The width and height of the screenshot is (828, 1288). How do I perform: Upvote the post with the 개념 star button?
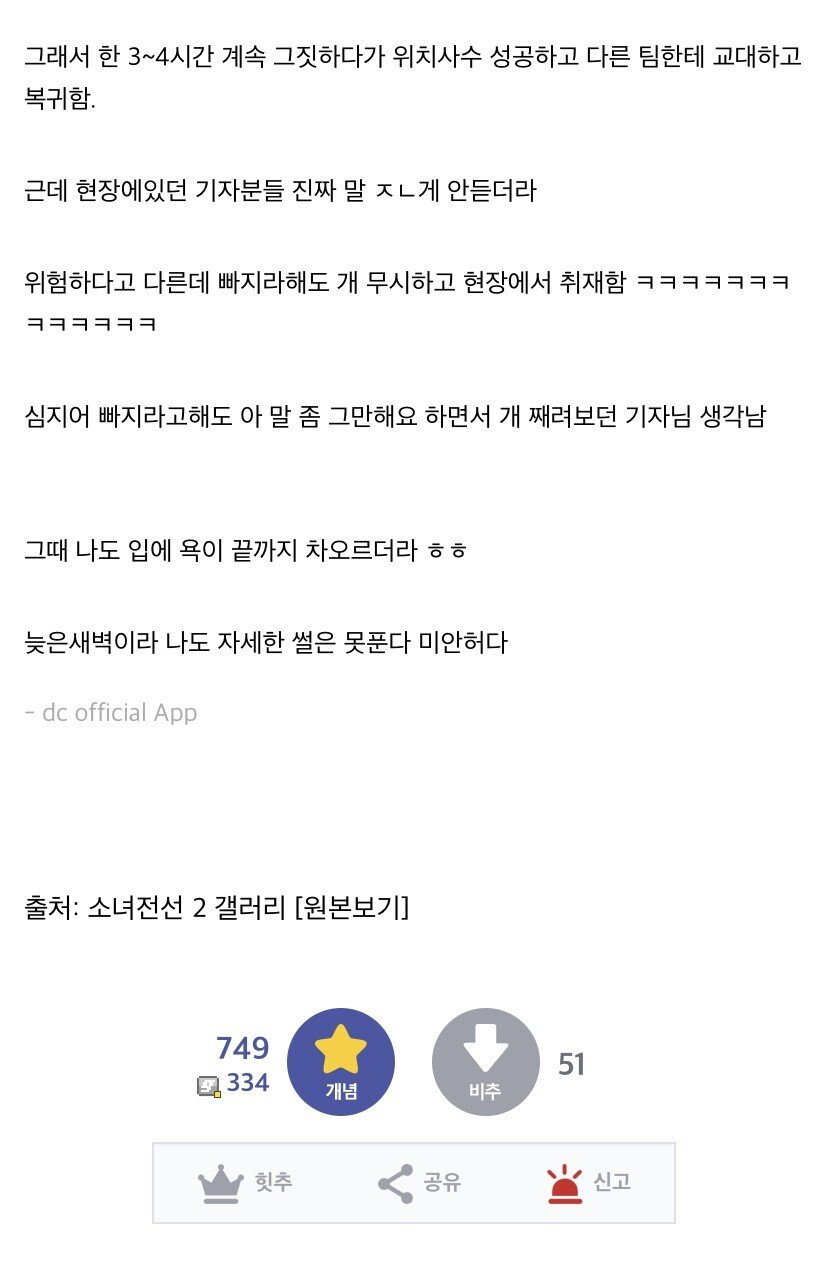click(340, 1062)
